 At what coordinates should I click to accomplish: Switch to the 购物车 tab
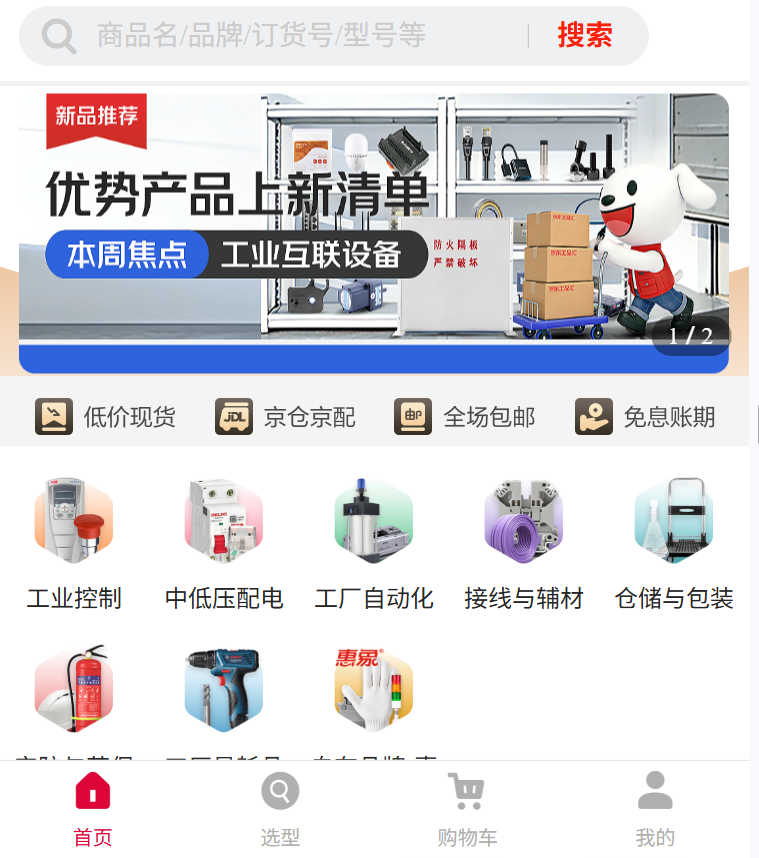pyautogui.click(x=466, y=808)
